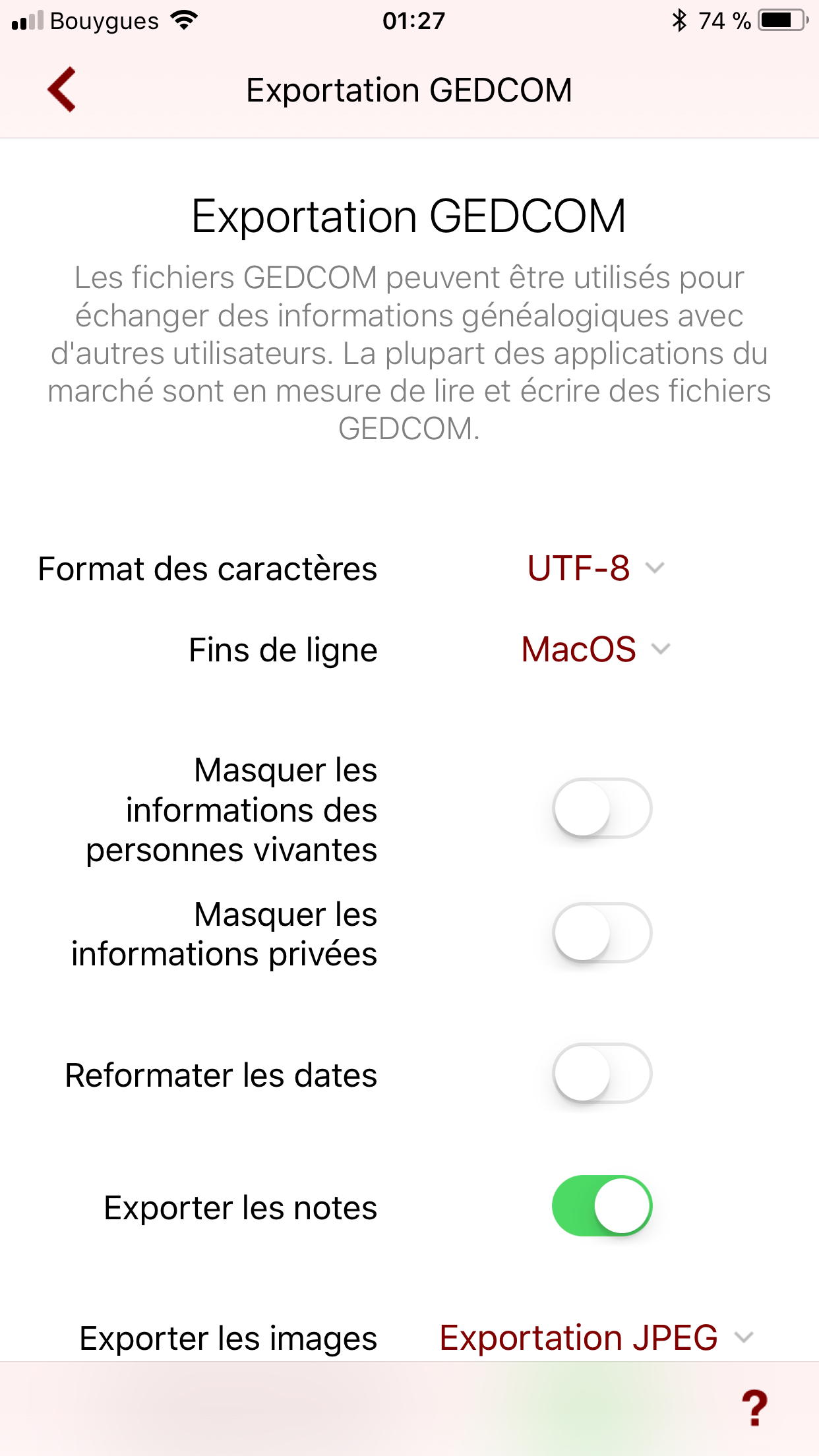Viewport: 819px width, 1456px height.
Task: Change the MacOS line endings option
Action: [595, 650]
